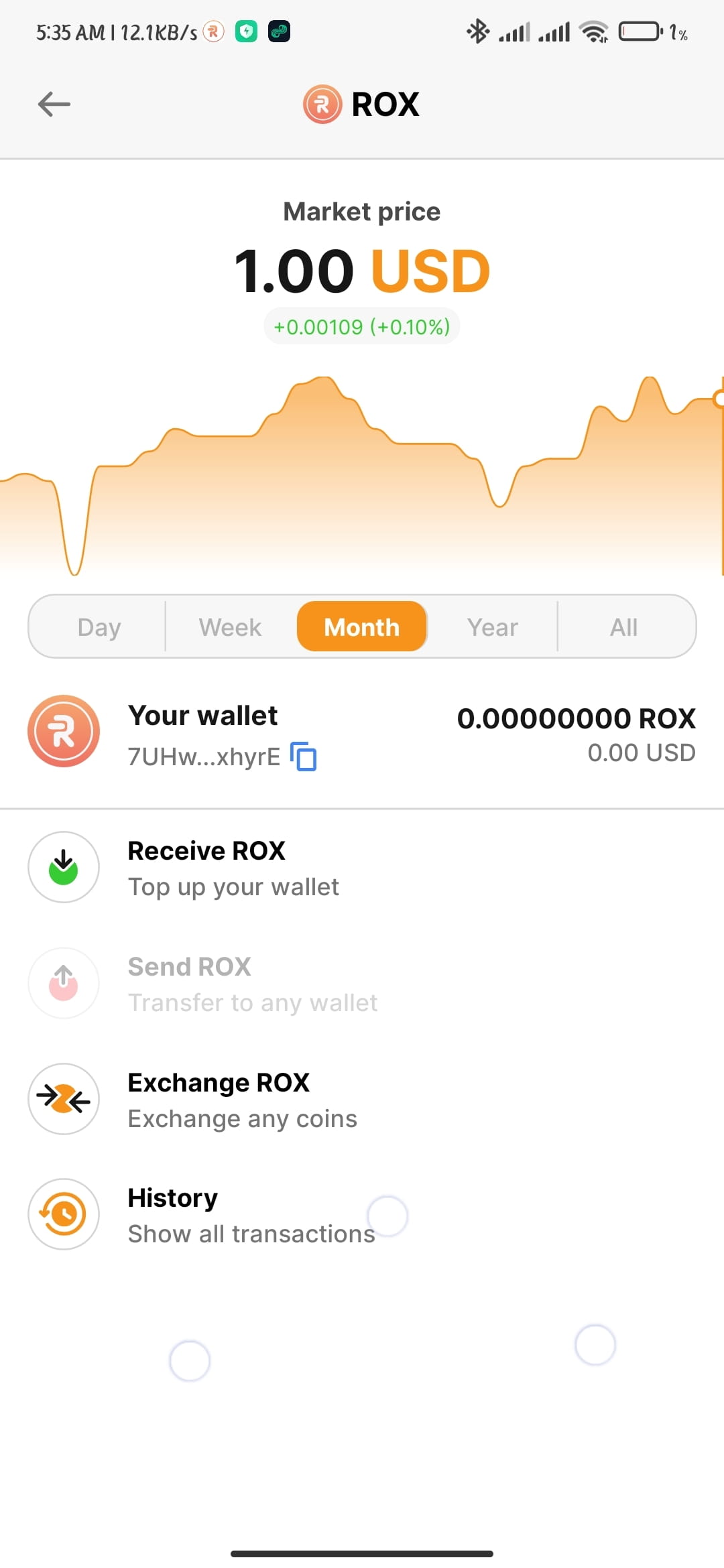The width and height of the screenshot is (724, 1568).
Task: Tap the Send ROX transfer icon
Action: point(63,983)
